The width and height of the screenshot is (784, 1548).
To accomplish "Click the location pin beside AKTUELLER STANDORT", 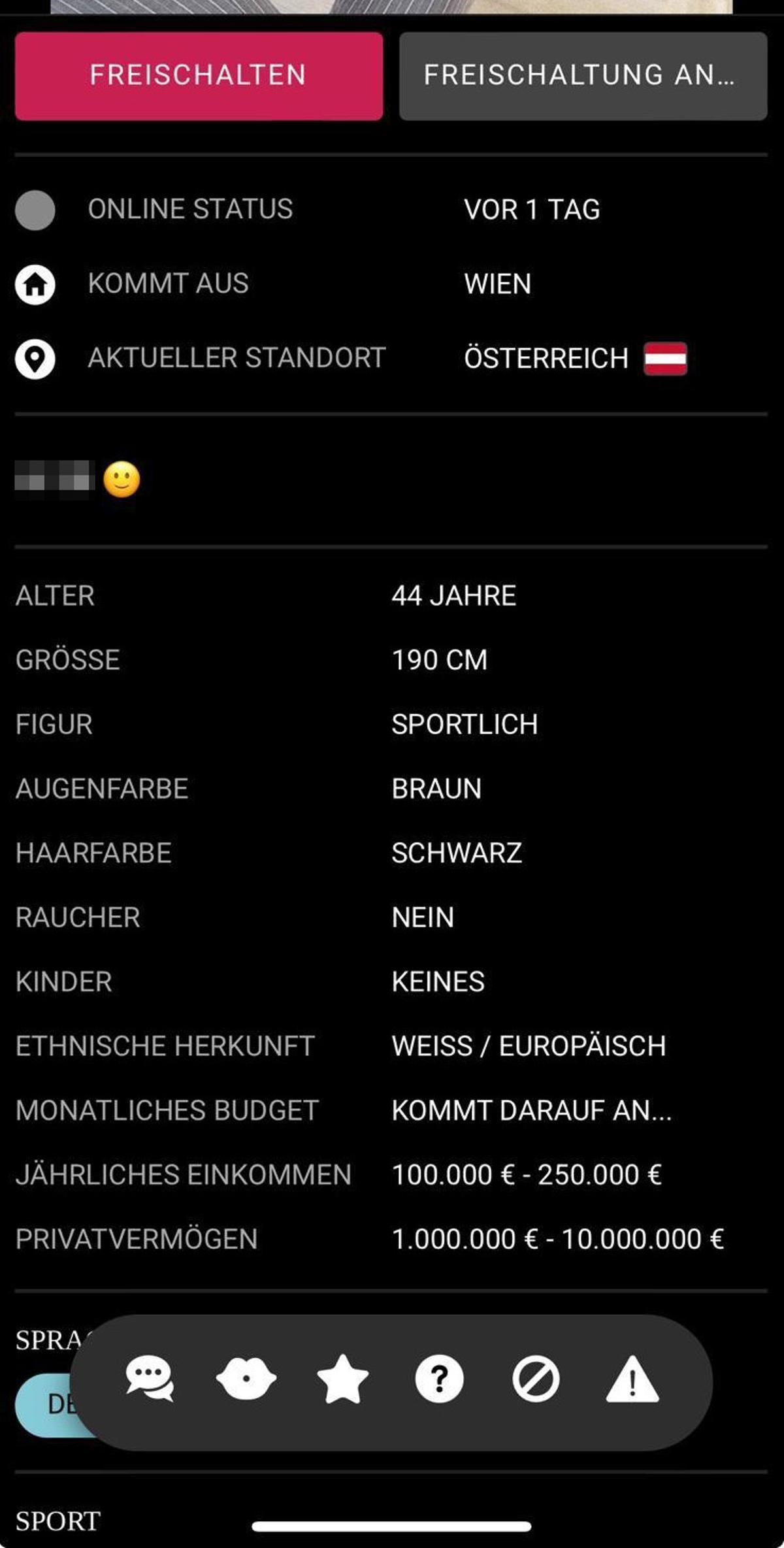I will (x=36, y=358).
